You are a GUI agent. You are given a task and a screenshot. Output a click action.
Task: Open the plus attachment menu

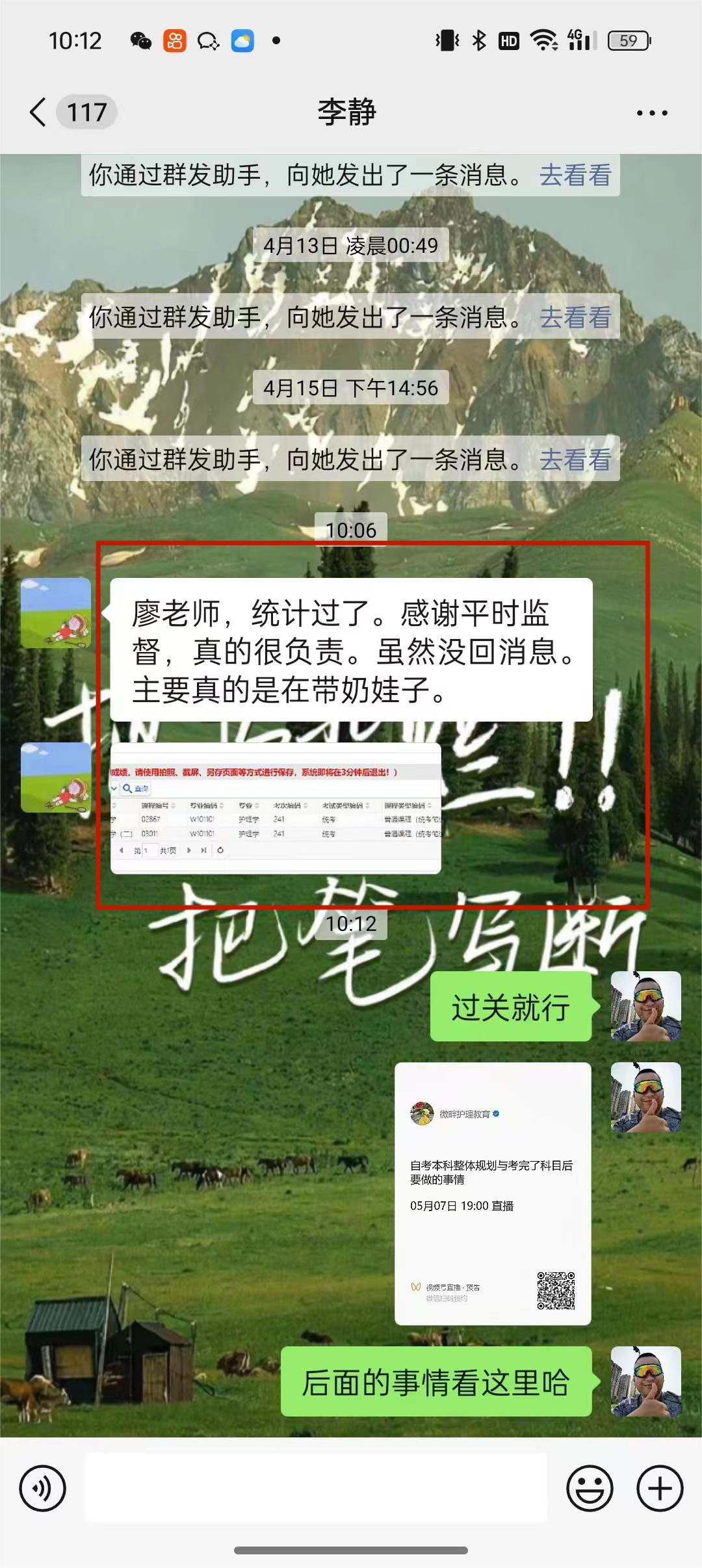point(660,1488)
